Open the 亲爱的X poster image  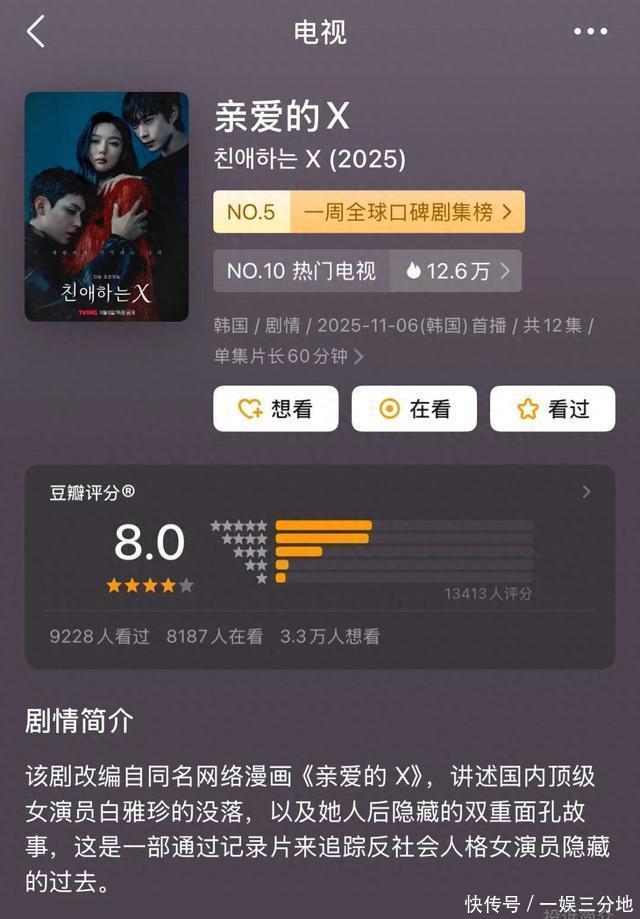point(107,207)
